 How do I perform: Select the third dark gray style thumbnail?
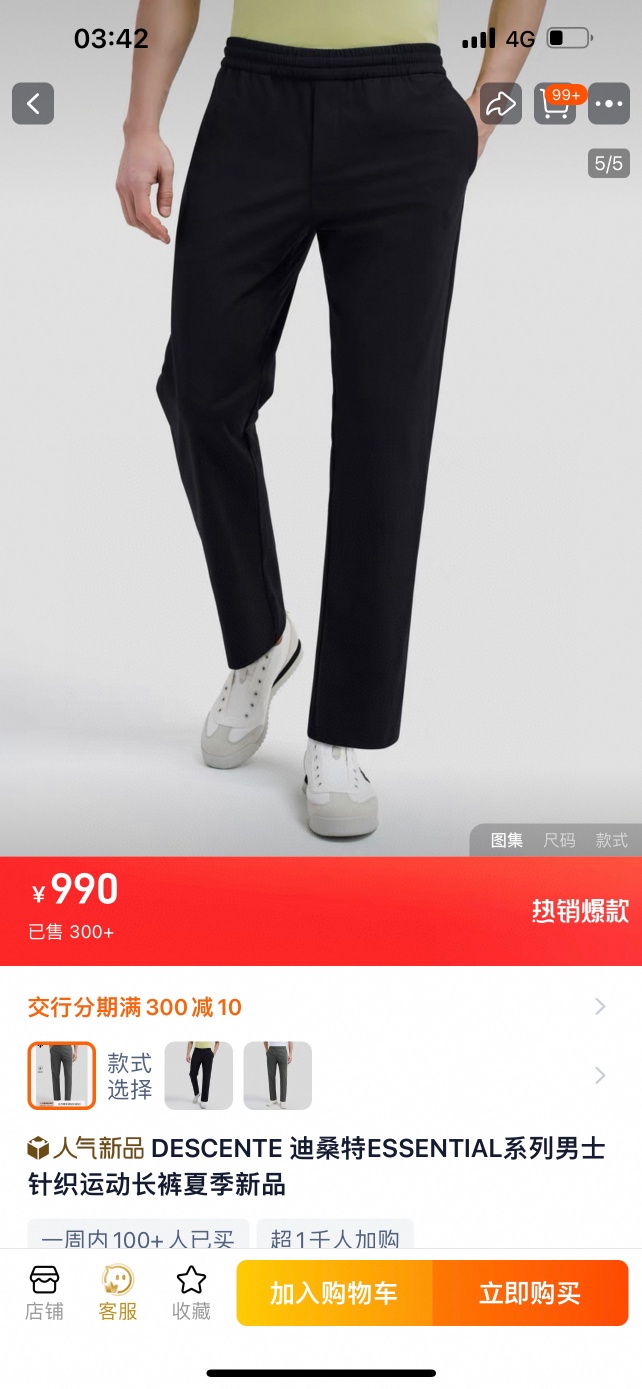click(278, 1076)
